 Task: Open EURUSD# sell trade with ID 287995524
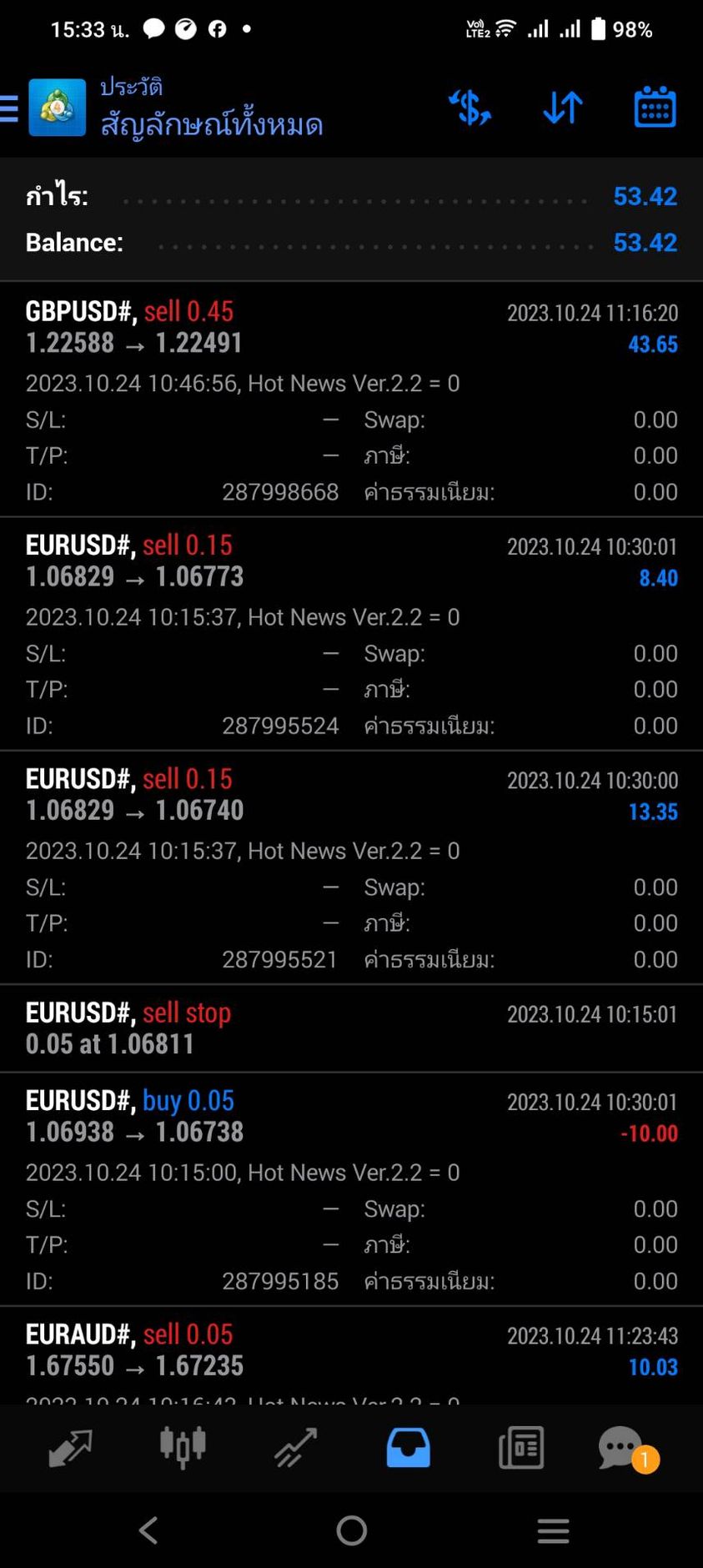coord(351,634)
